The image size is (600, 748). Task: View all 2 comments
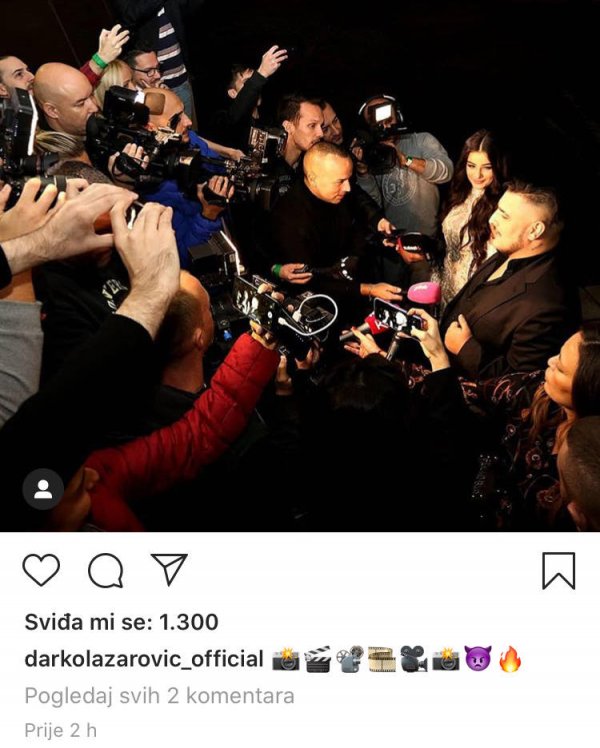tap(159, 695)
